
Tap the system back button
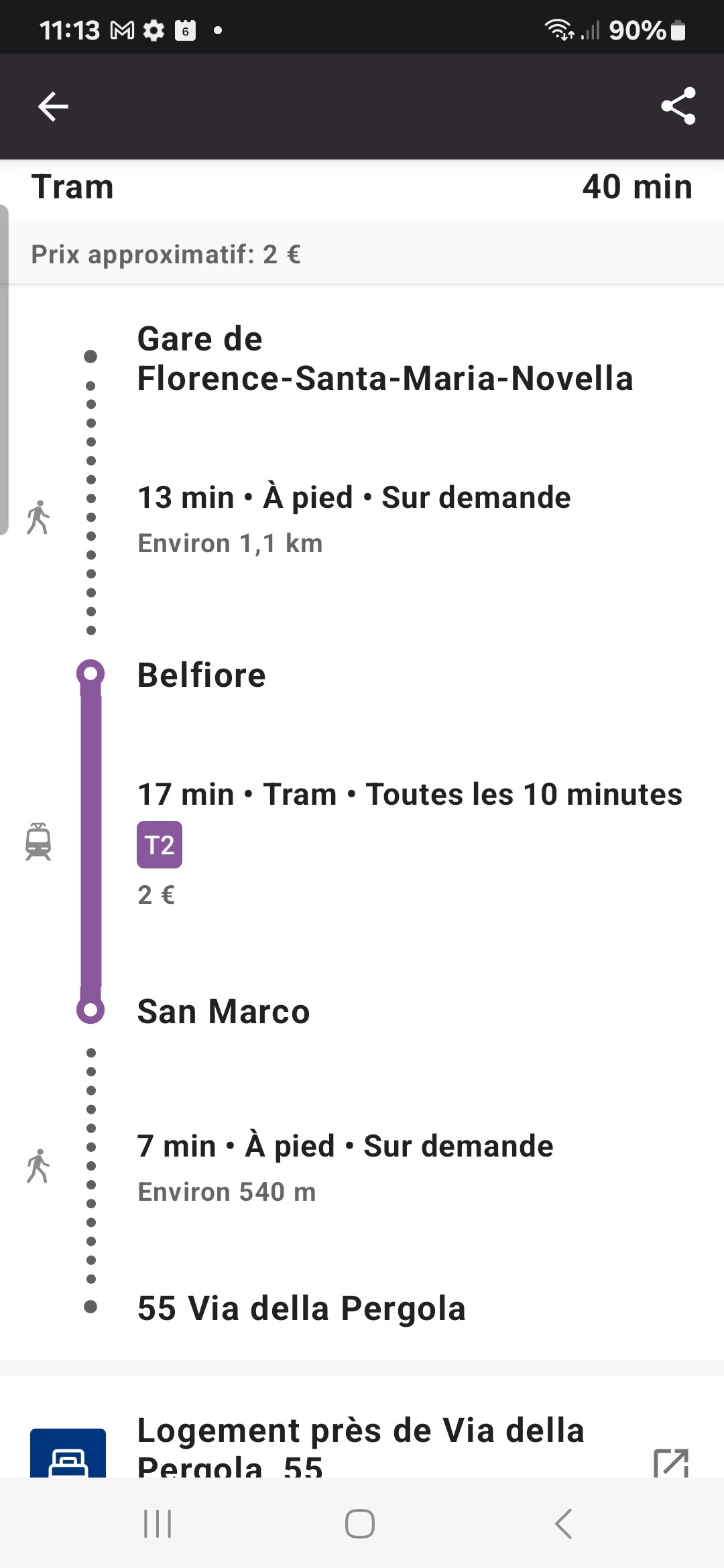tap(563, 1524)
